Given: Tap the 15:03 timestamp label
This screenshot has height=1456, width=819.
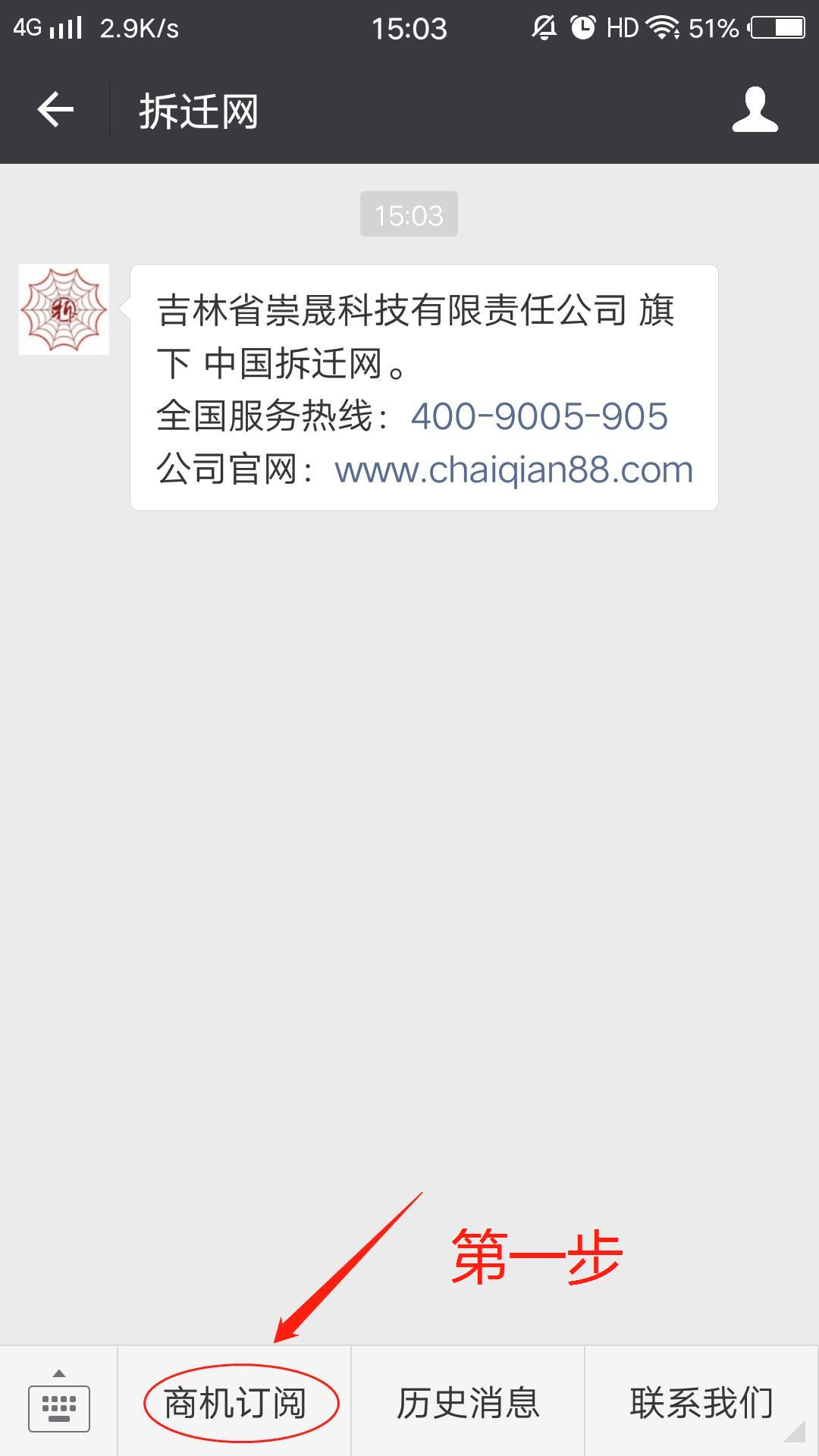Looking at the screenshot, I should [409, 215].
